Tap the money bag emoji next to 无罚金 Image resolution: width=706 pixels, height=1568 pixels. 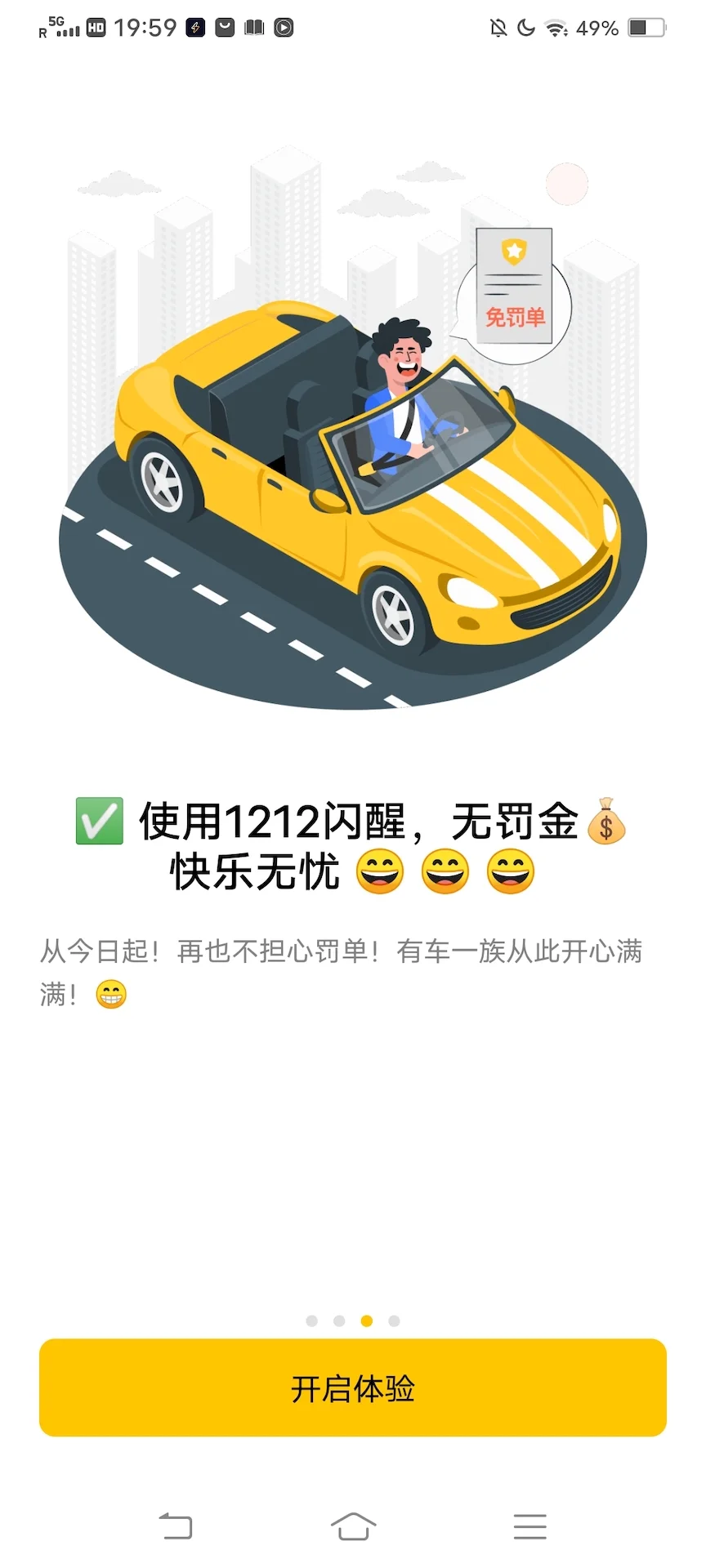tap(605, 824)
